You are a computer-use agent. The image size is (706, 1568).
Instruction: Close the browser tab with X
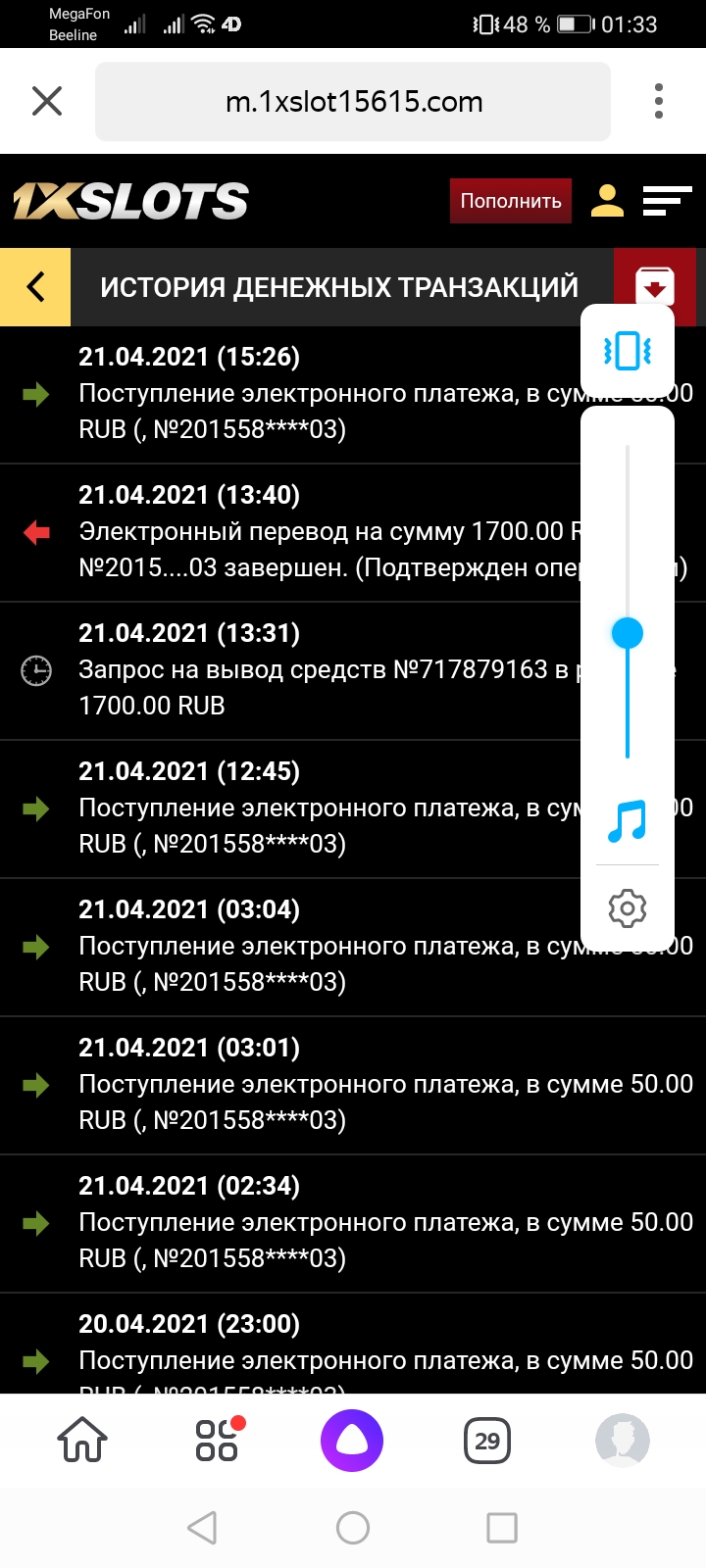[x=47, y=101]
